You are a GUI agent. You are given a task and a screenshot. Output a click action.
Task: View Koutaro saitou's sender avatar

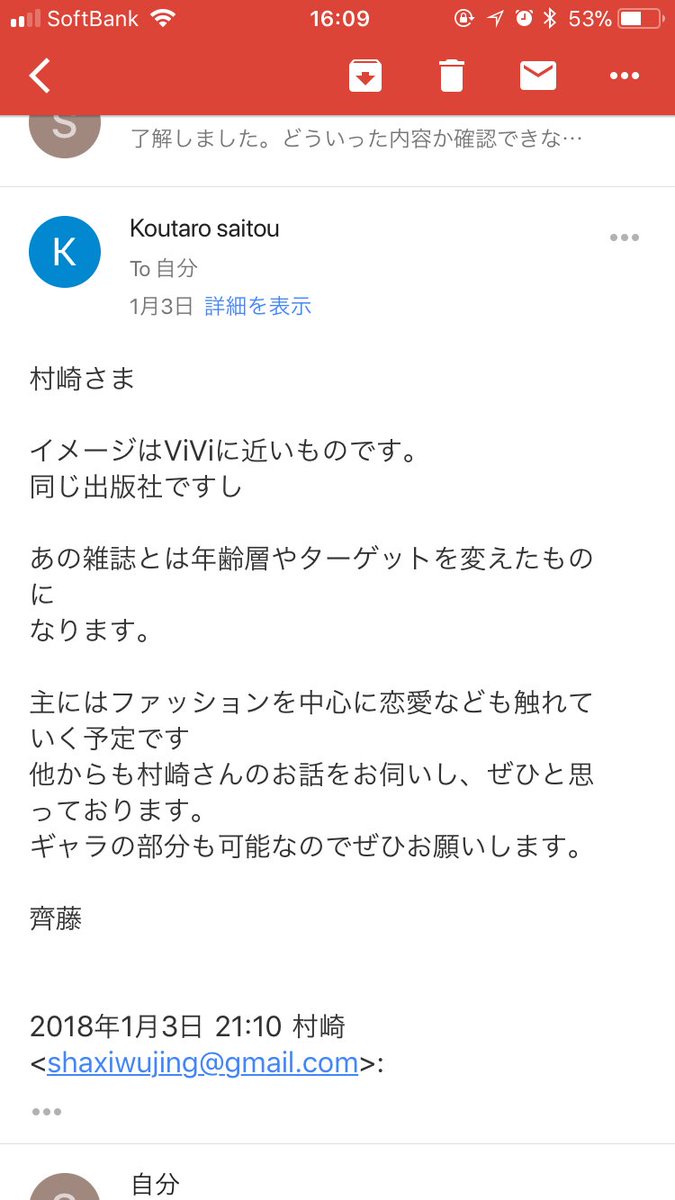tap(65, 252)
